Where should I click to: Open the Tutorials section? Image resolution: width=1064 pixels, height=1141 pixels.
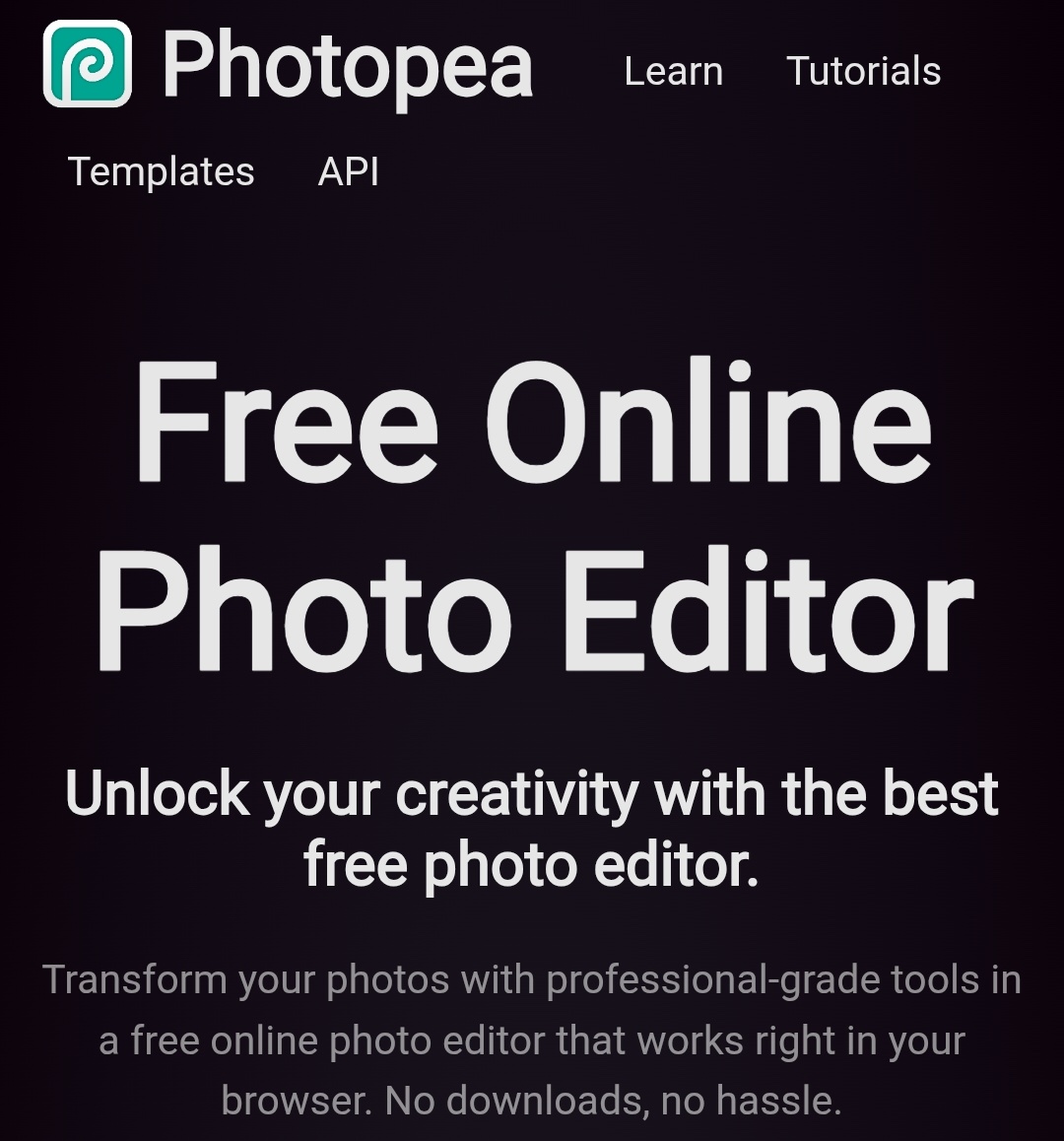click(863, 72)
